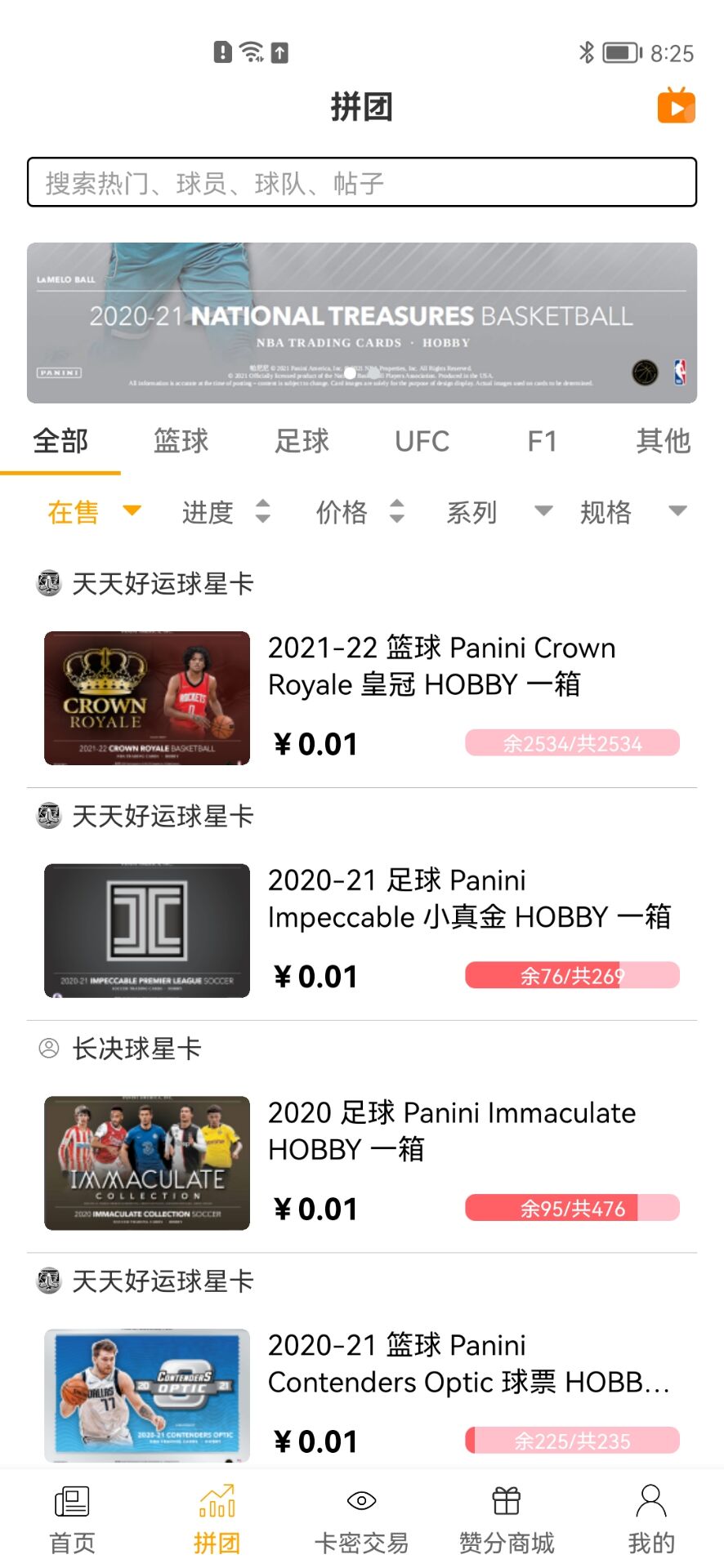The image size is (724, 1568).
Task: Expand the 规格 filter dropdown
Action: [x=633, y=512]
